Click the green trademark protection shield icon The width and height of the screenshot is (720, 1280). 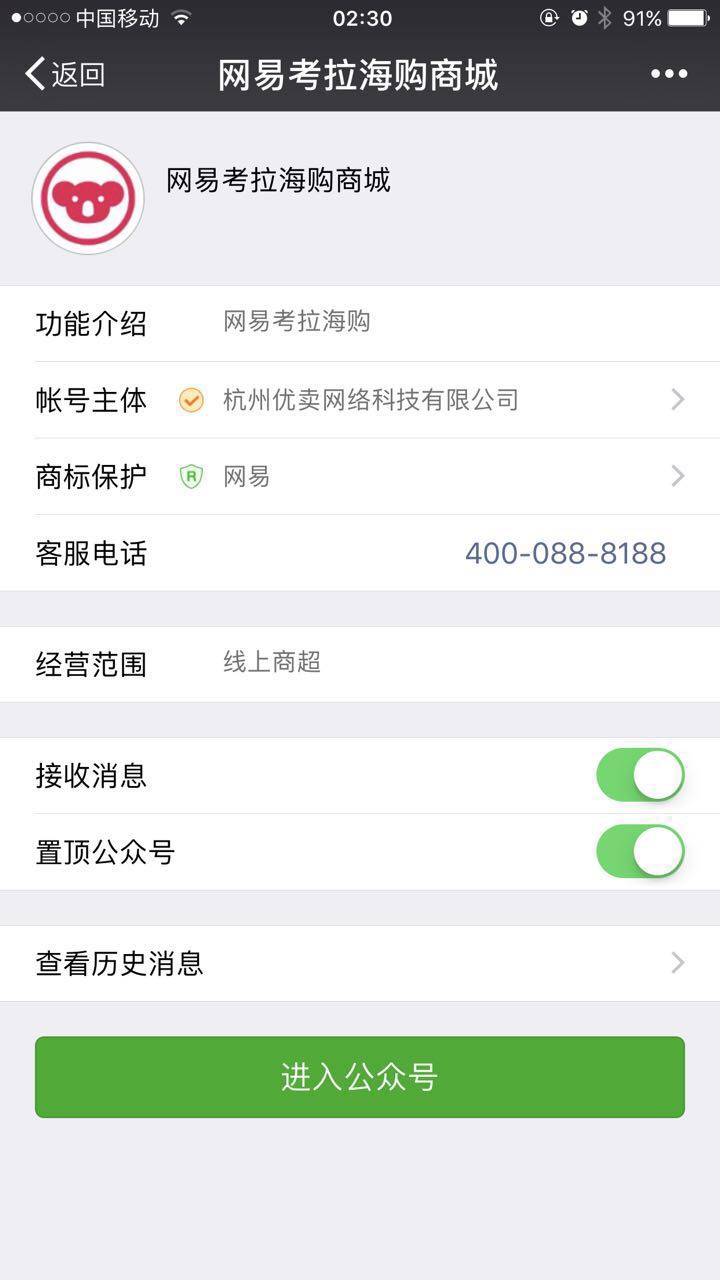pos(191,476)
